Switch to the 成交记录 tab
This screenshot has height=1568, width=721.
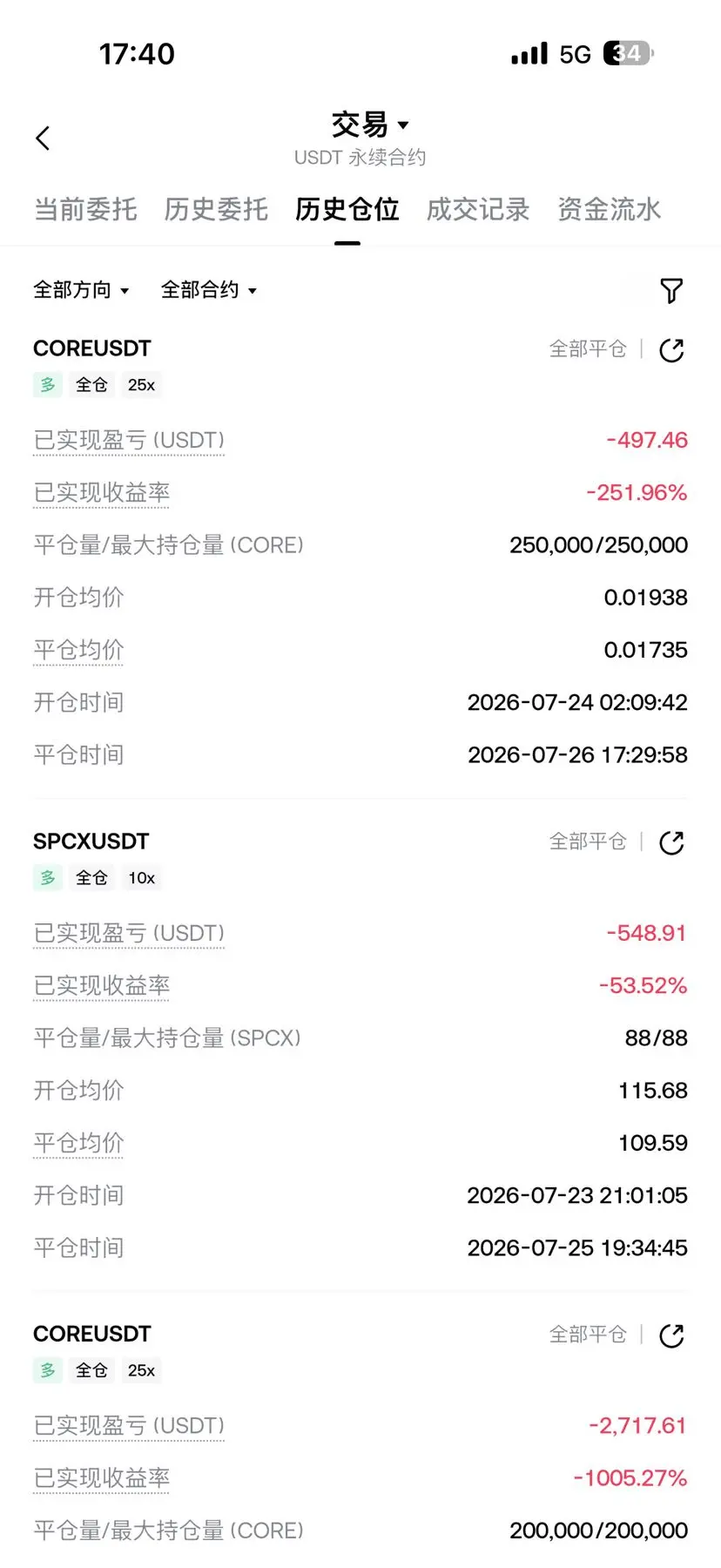pos(478,209)
